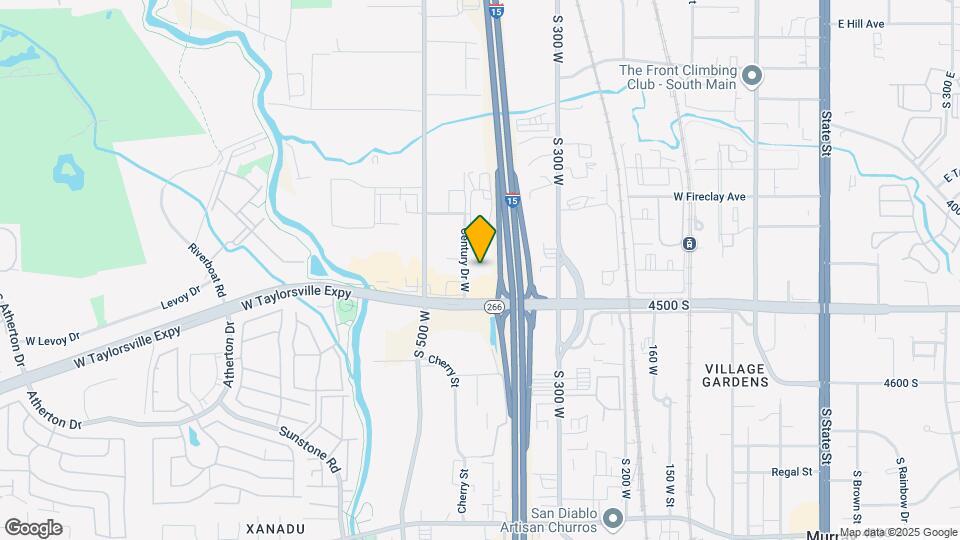
Task: Select the transit station icon near W Fireclay Ave
Action: pyautogui.click(x=689, y=244)
